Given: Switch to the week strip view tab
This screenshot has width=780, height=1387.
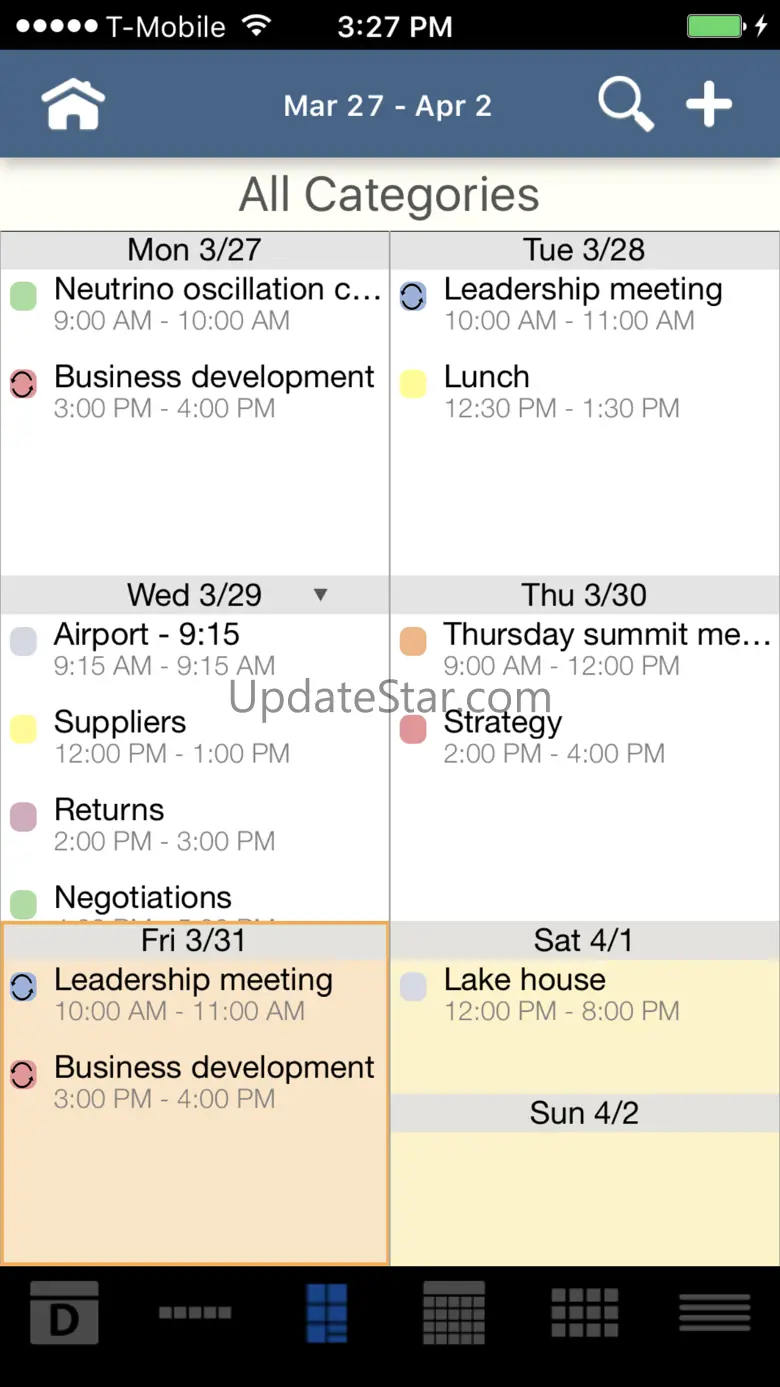Looking at the screenshot, I should 195,1312.
